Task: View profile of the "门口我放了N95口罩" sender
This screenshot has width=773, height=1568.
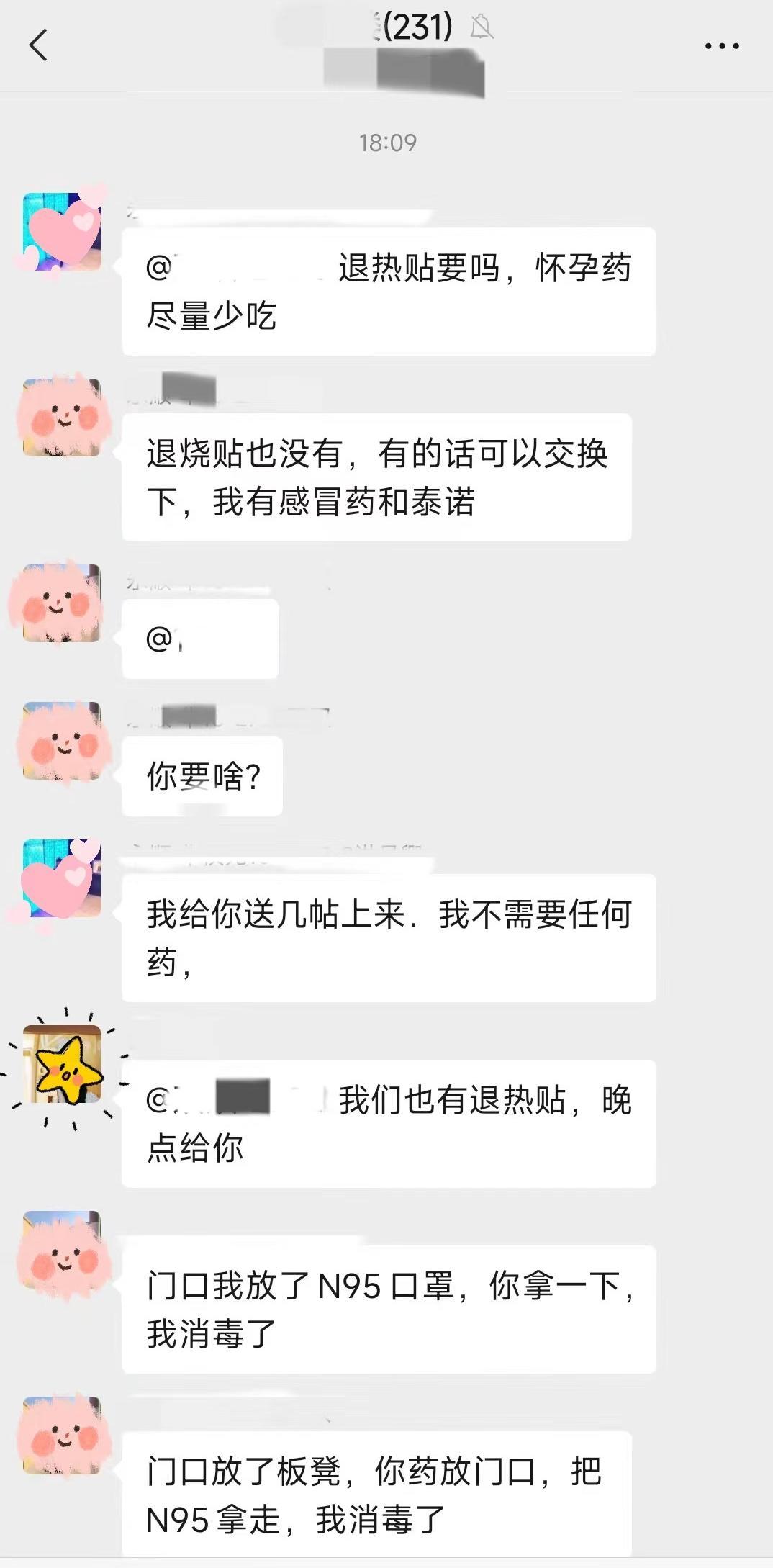Action: (x=61, y=1250)
